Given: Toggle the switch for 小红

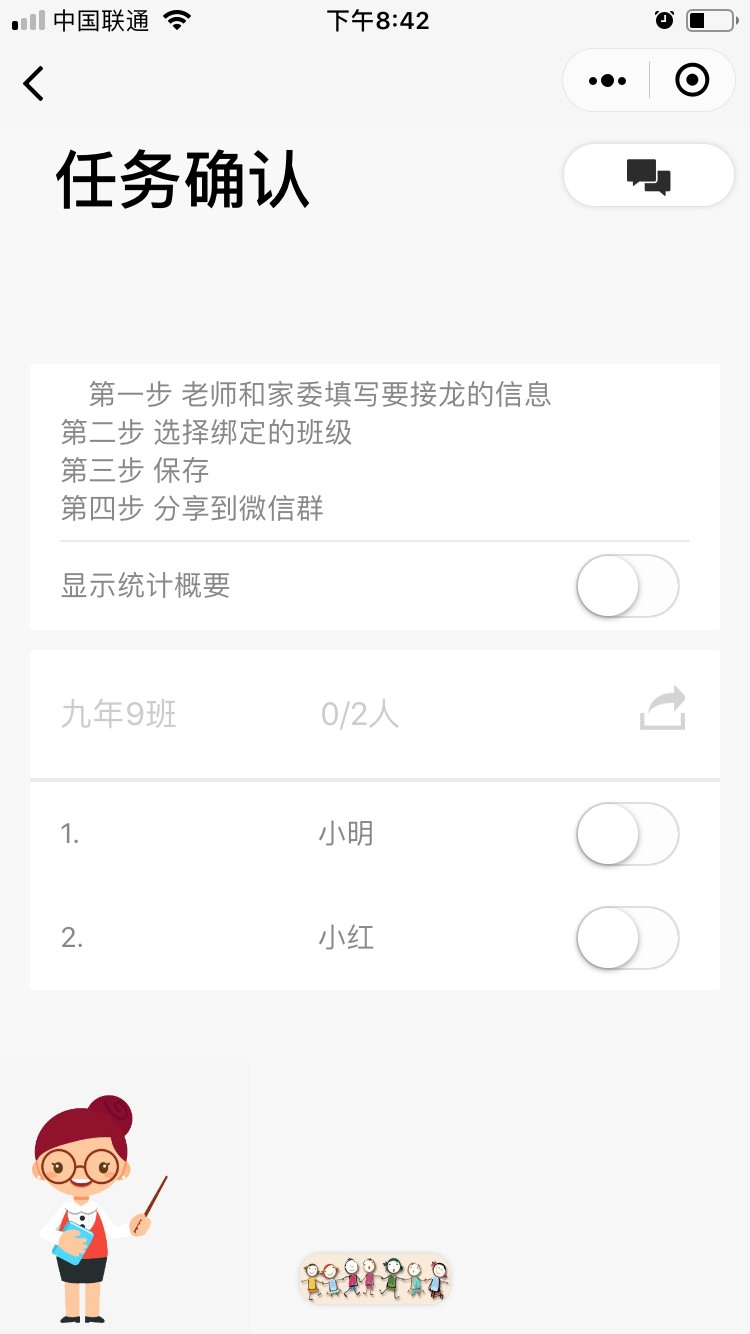Looking at the screenshot, I should (x=628, y=938).
